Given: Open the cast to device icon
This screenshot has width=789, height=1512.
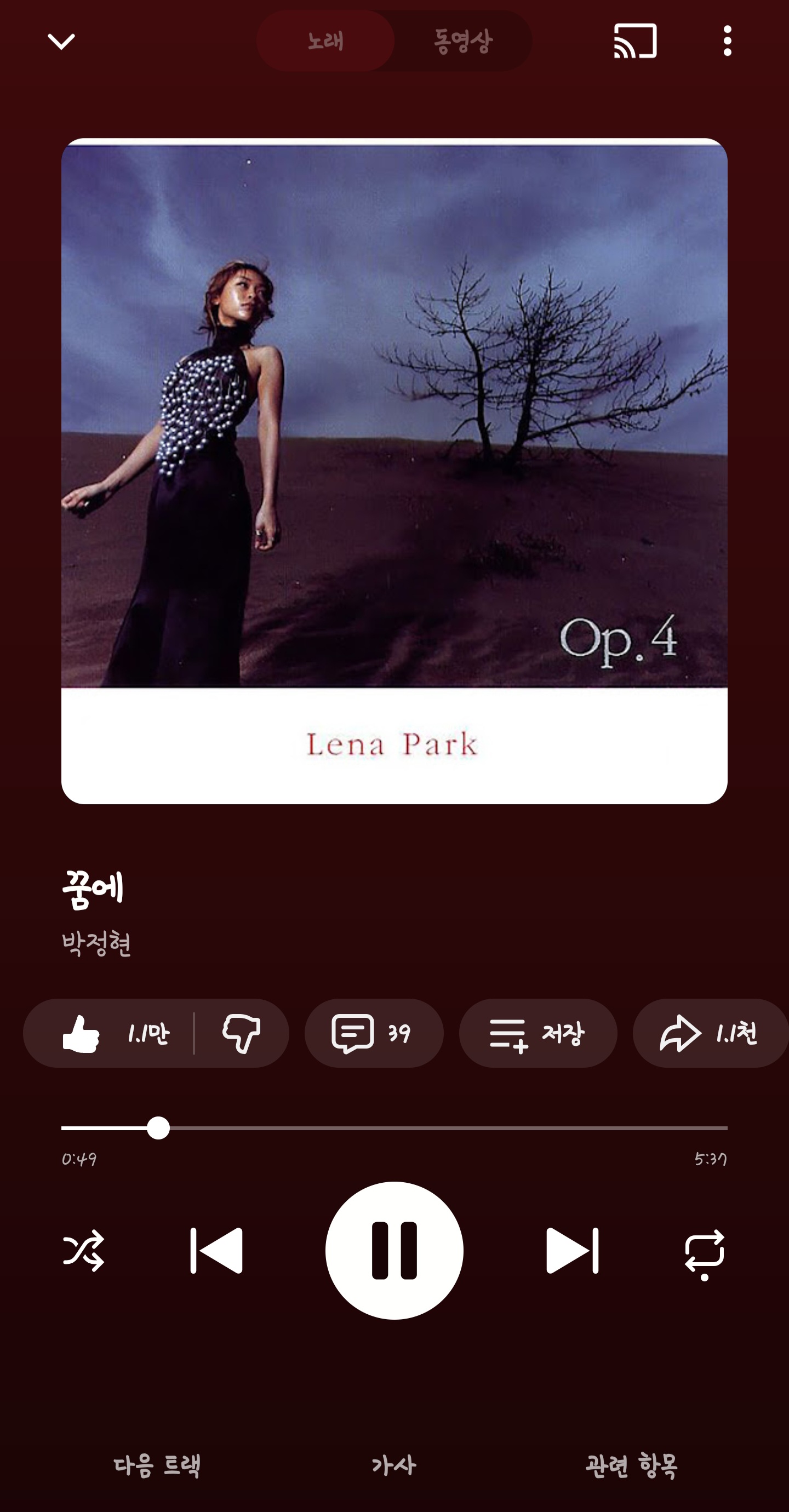Looking at the screenshot, I should coord(634,41).
